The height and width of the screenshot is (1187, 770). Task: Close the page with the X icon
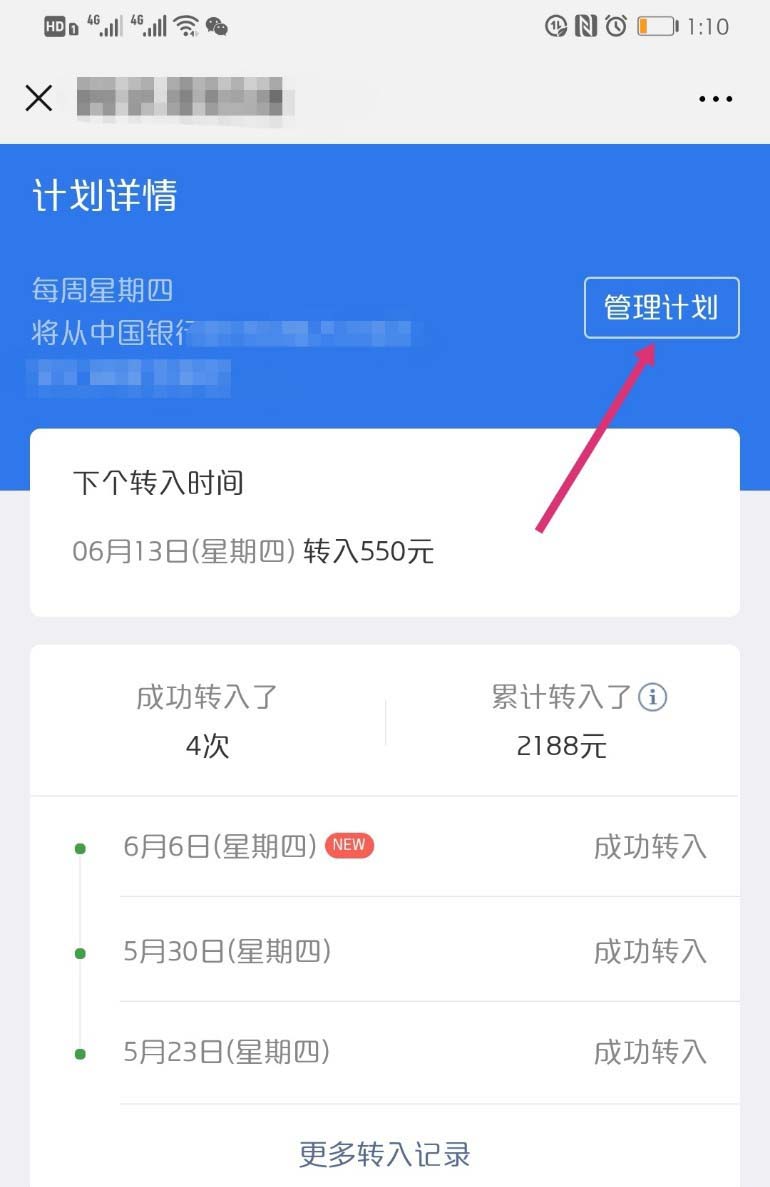pyautogui.click(x=39, y=98)
